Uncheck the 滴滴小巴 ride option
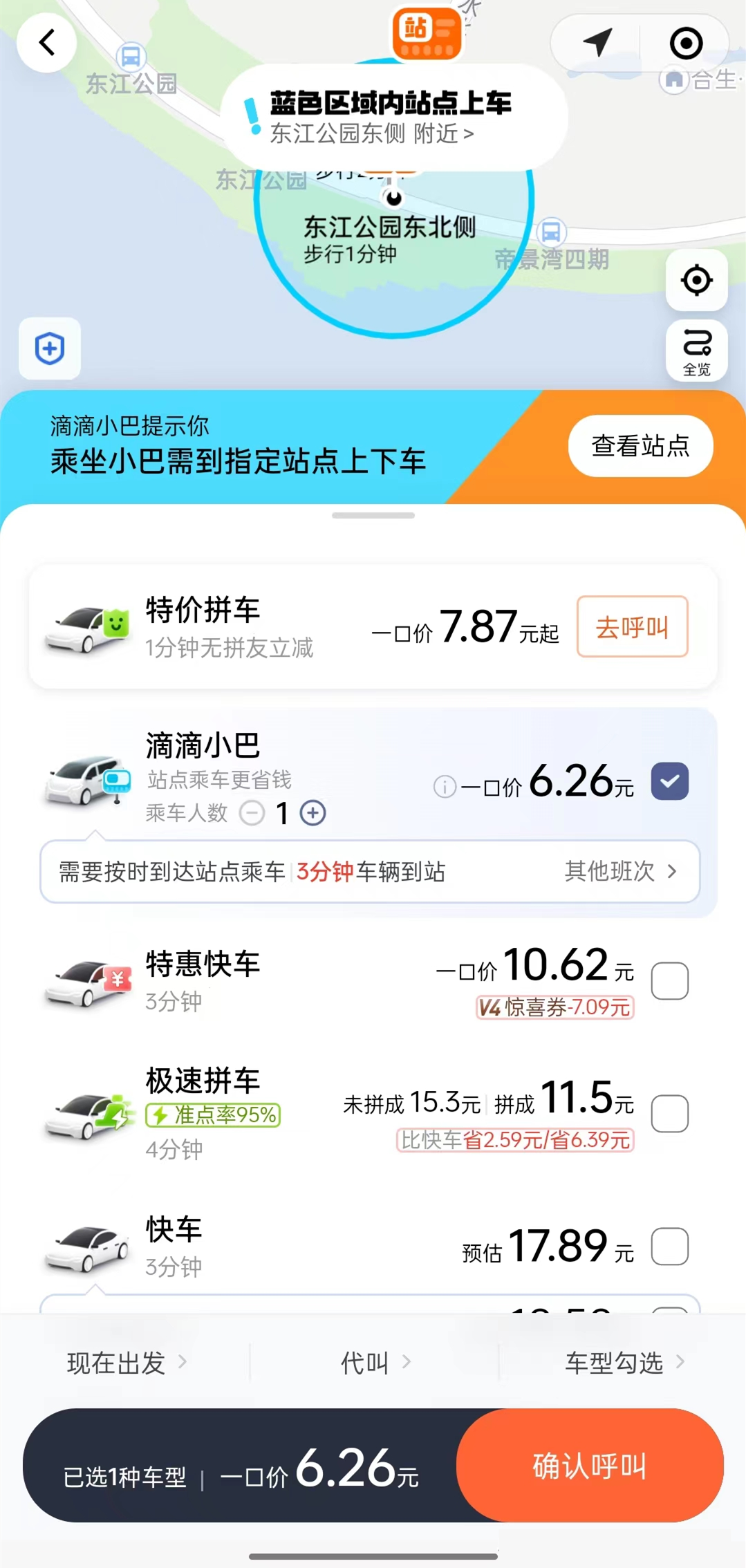Screen dimensions: 746x1568 coord(669,781)
